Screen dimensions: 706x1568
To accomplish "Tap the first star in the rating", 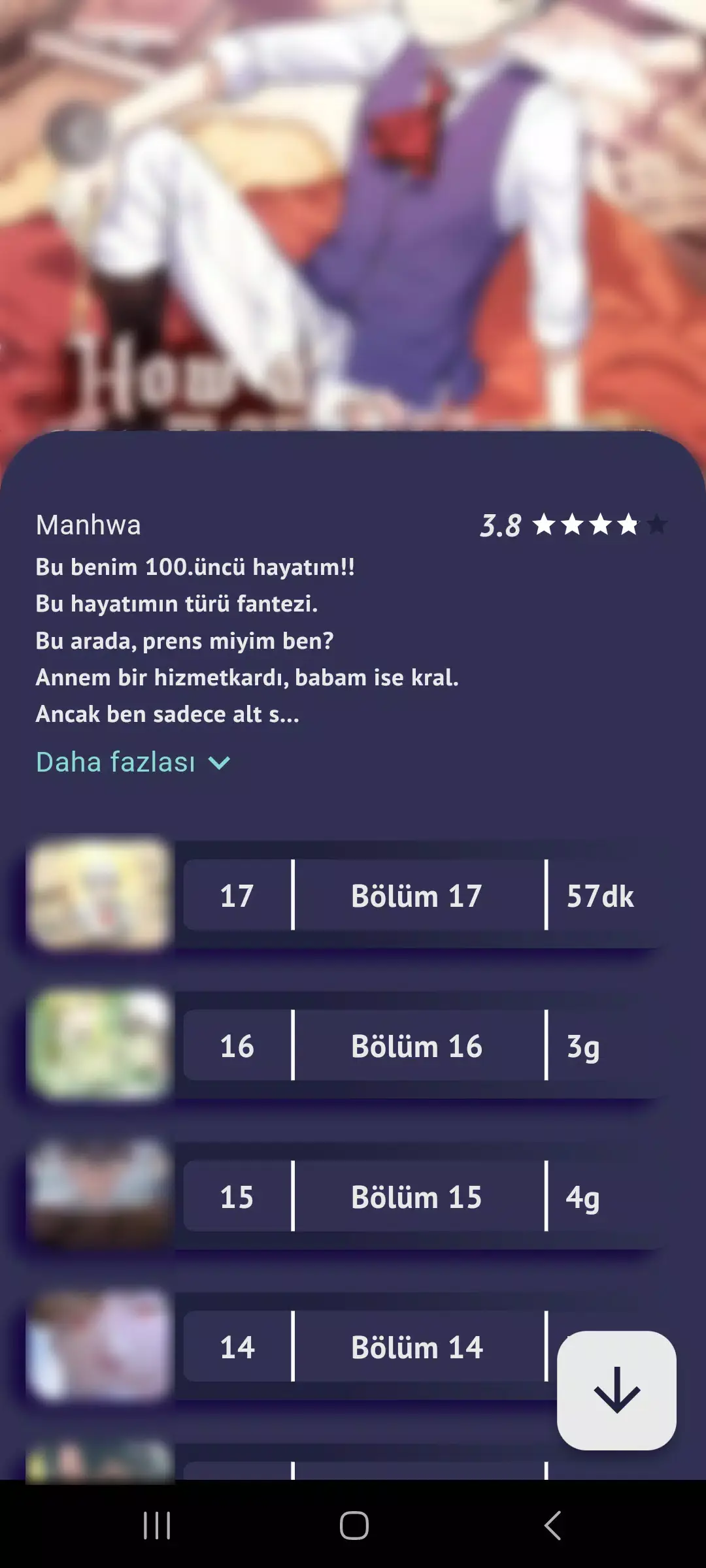I will tap(546, 524).
